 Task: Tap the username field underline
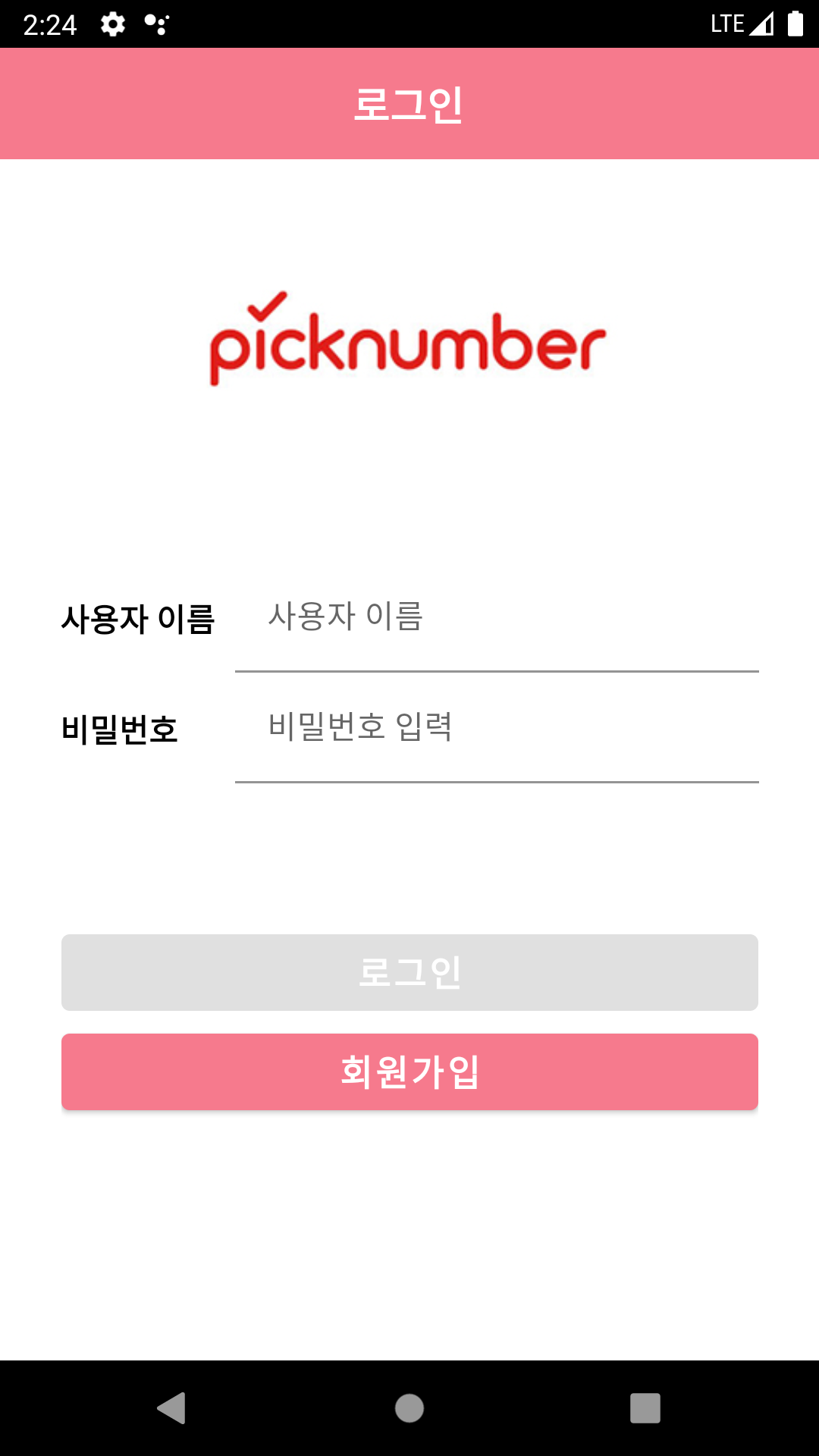(x=497, y=671)
